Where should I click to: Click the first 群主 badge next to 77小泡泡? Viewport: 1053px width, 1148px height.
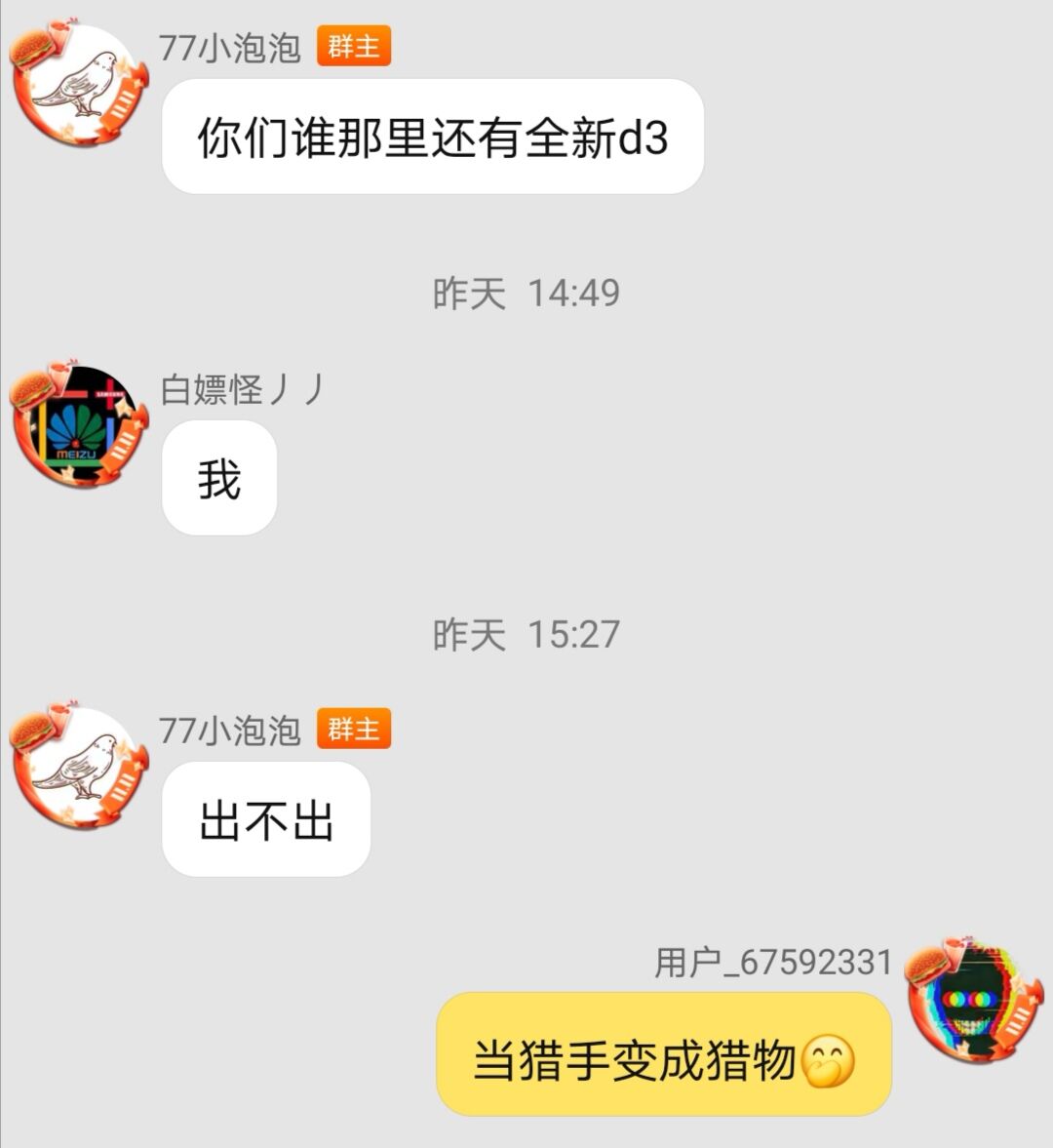[x=356, y=46]
